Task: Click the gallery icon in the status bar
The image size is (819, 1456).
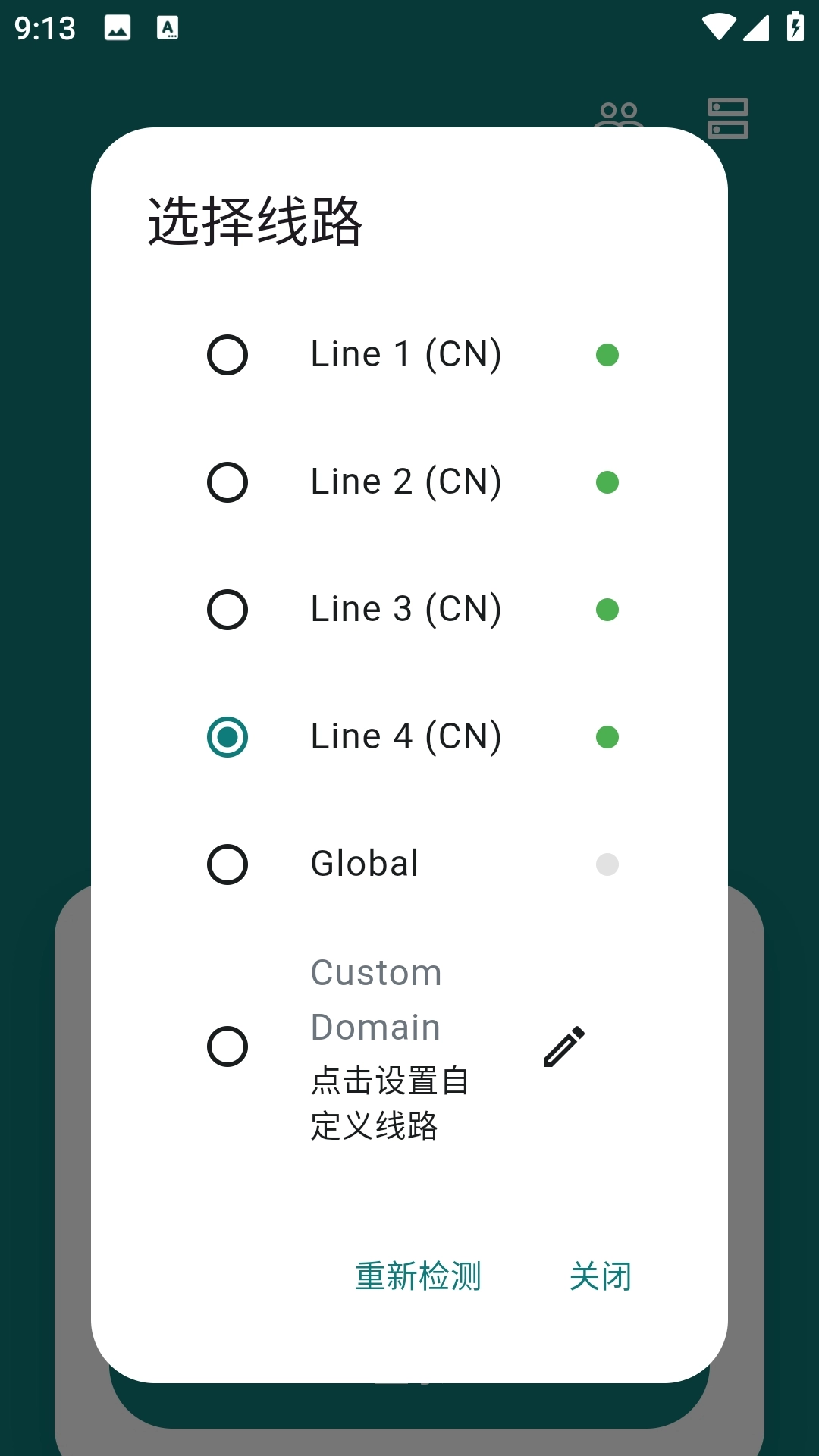Action: [x=118, y=29]
